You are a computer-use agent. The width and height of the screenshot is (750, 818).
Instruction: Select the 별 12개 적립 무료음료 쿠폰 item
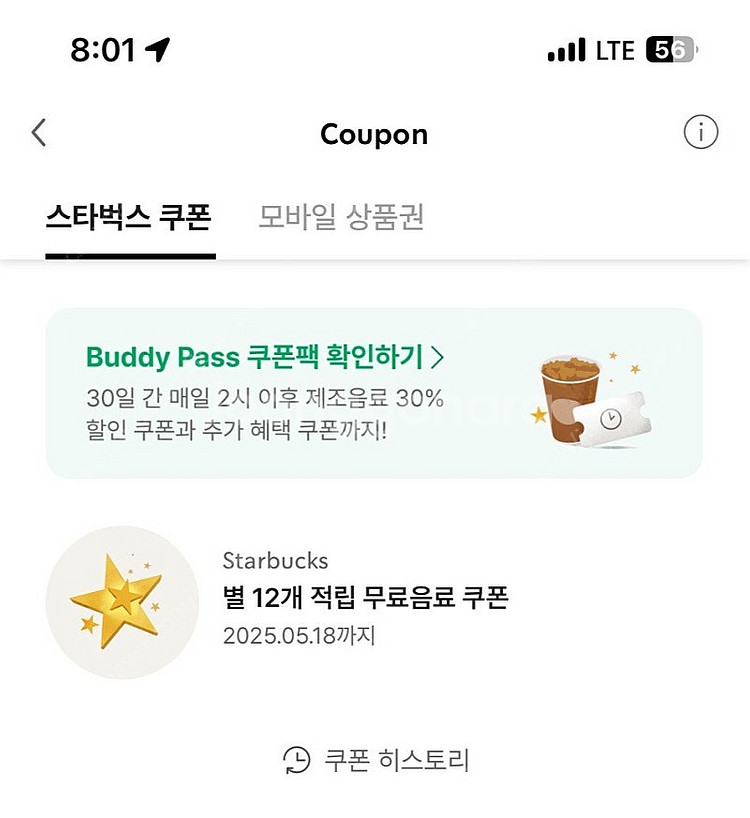(x=365, y=598)
